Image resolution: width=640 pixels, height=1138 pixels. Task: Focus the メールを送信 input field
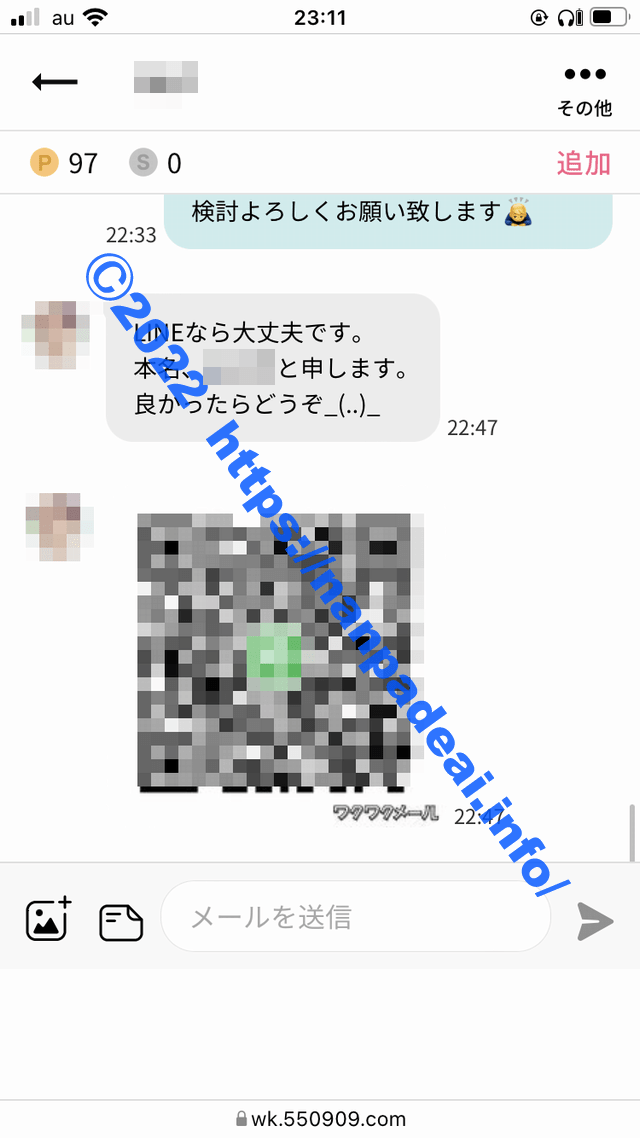point(355,917)
